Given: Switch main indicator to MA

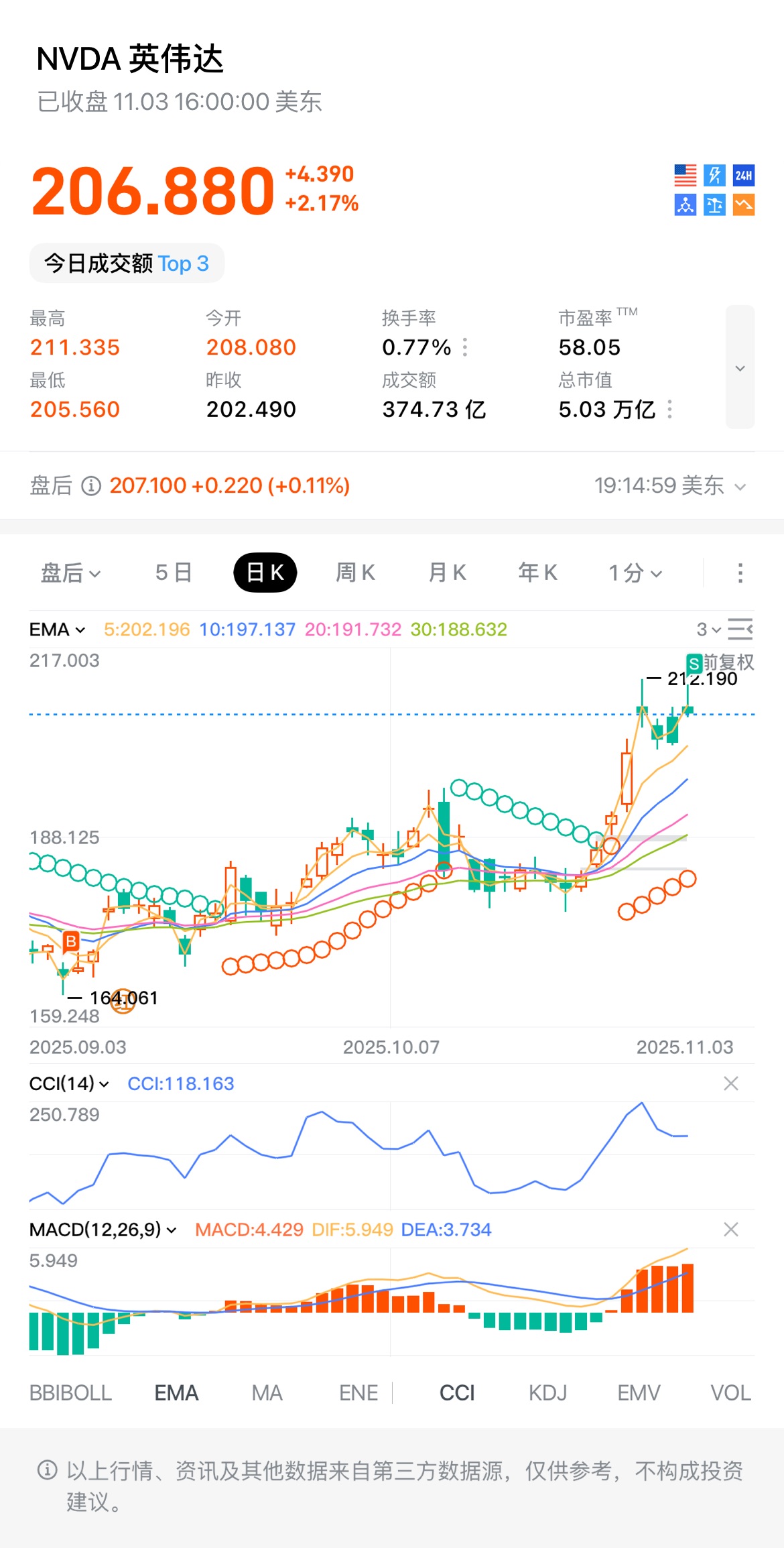Looking at the screenshot, I should click(267, 1393).
